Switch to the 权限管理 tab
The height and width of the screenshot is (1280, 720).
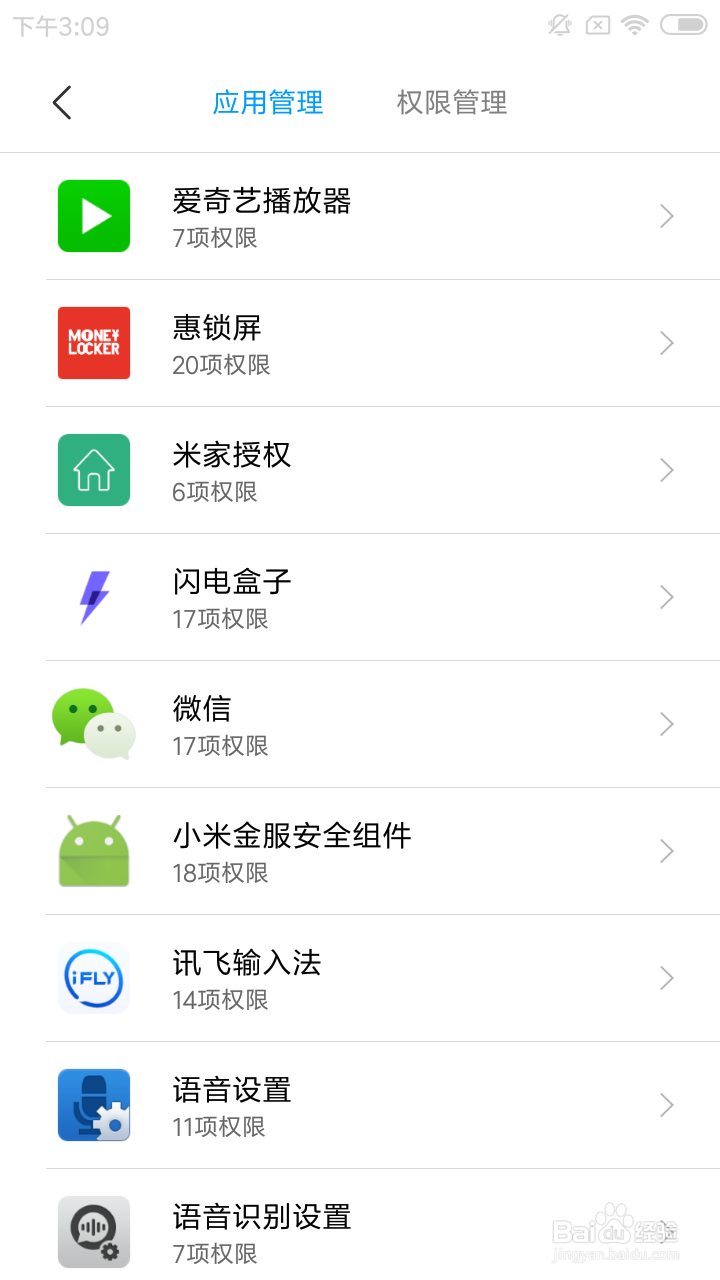pyautogui.click(x=452, y=102)
